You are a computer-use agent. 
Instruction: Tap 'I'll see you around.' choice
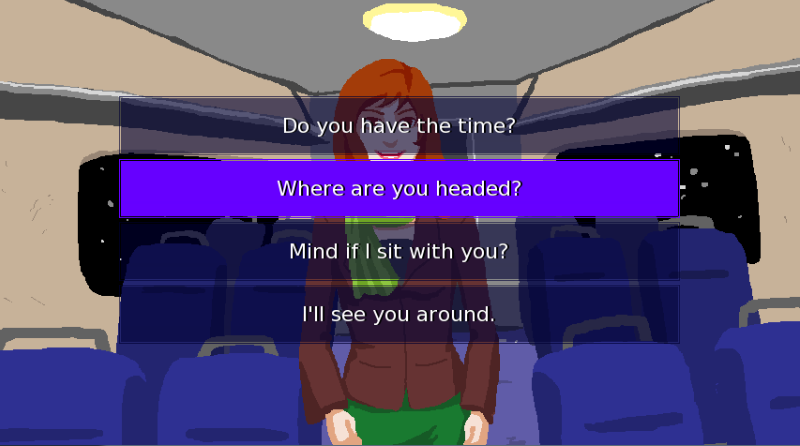399,314
